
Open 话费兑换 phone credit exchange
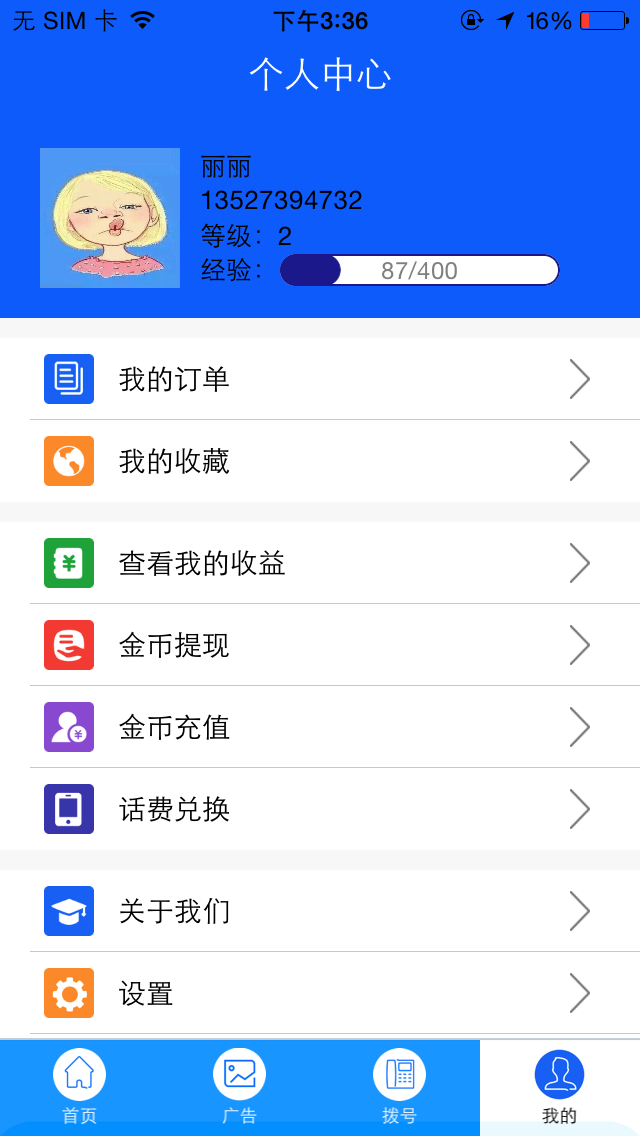tap(320, 809)
